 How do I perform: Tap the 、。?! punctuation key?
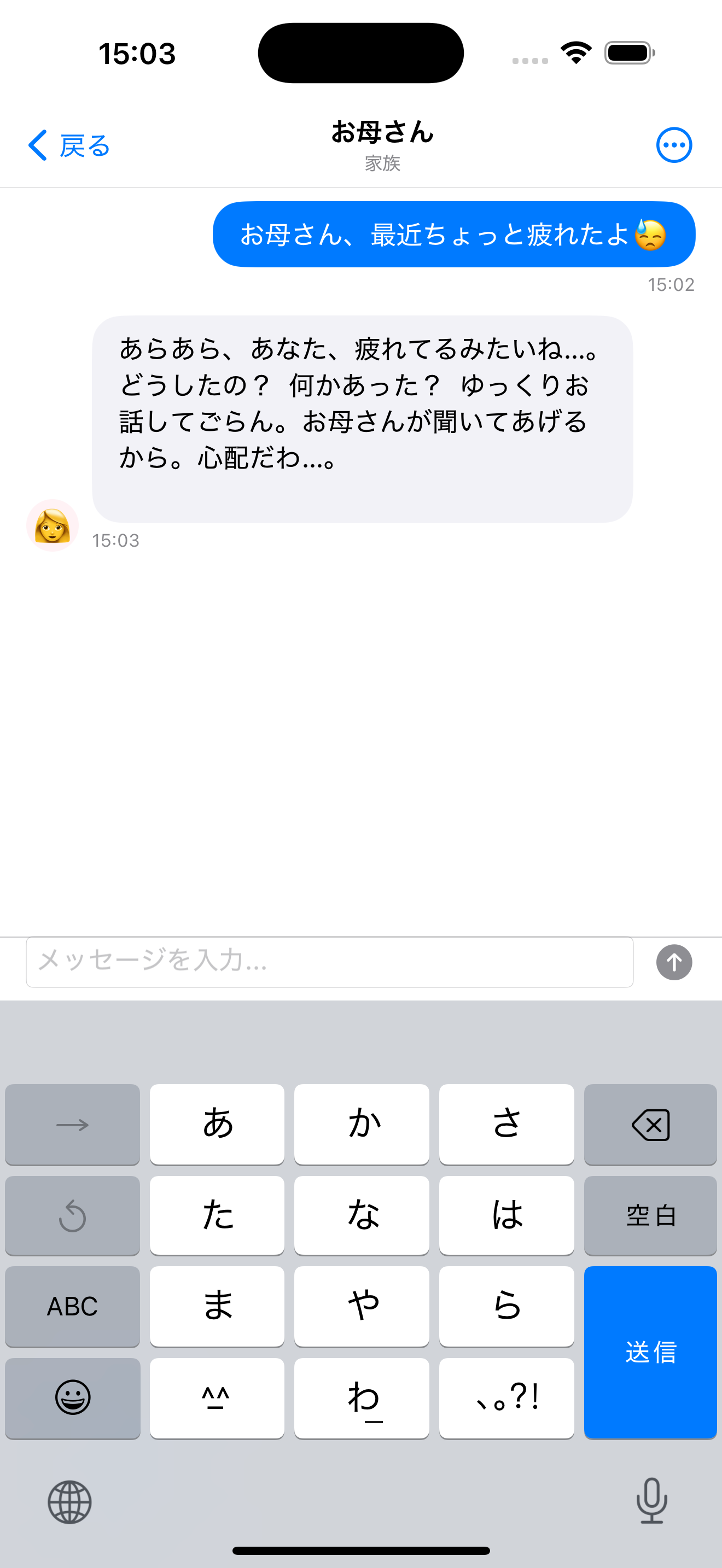coord(506,1398)
